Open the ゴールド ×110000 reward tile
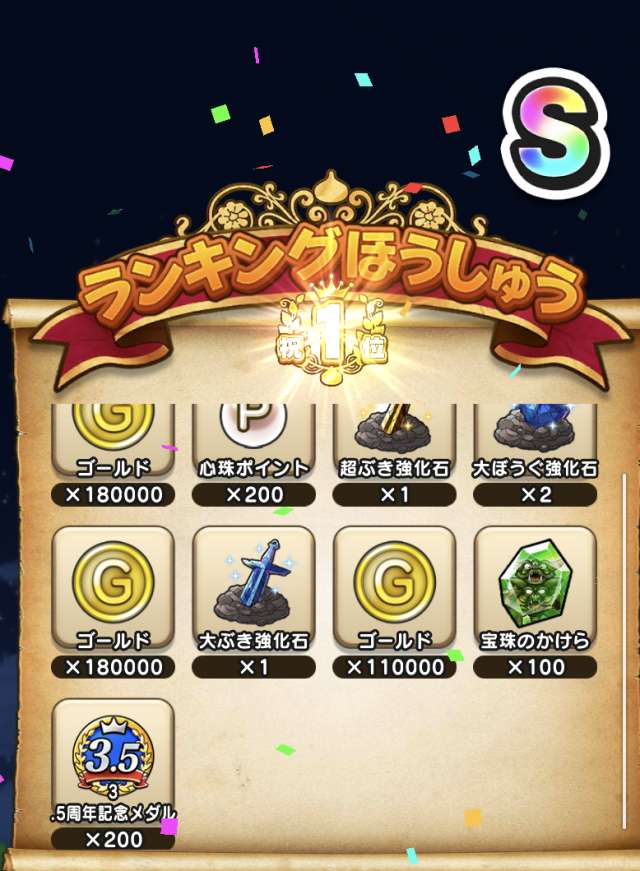This screenshot has width=640, height=871. click(x=394, y=592)
